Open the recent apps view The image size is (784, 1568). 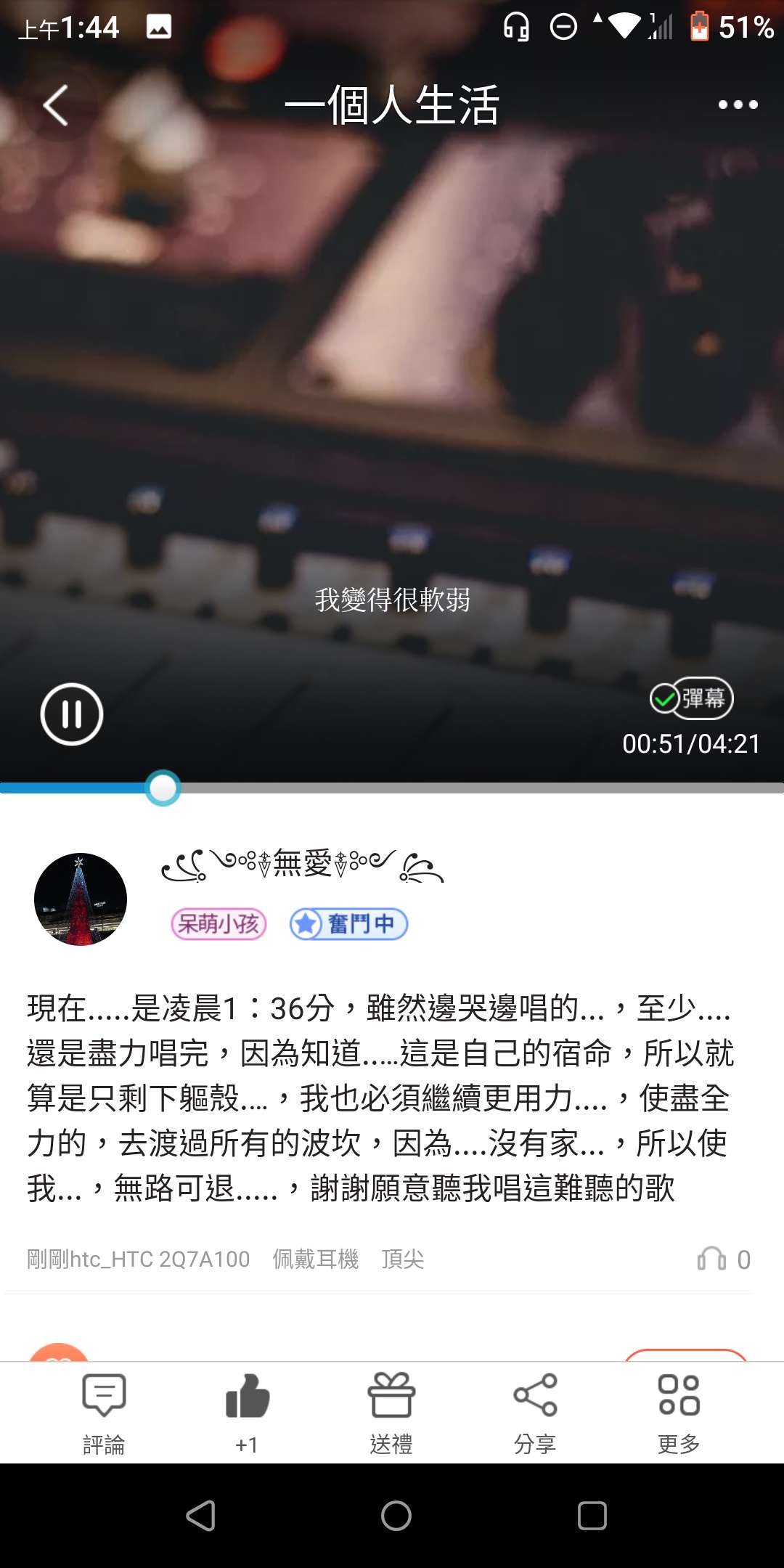592,1516
